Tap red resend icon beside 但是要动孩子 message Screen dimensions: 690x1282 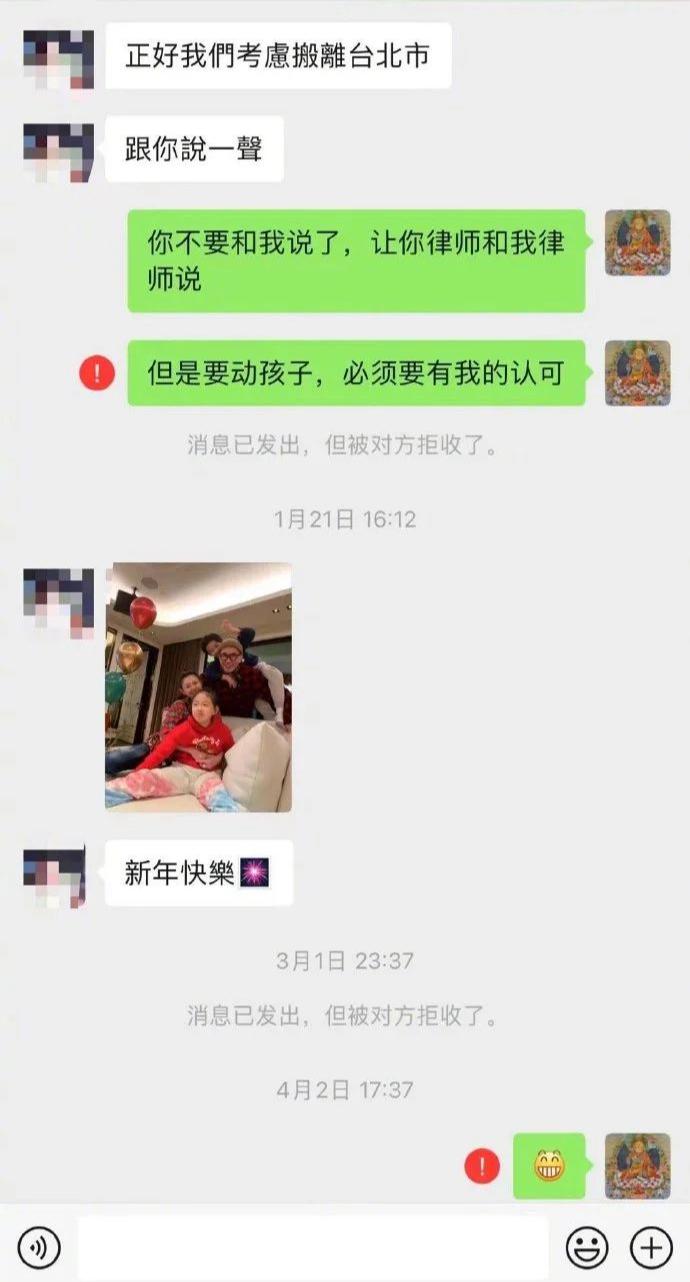97,374
